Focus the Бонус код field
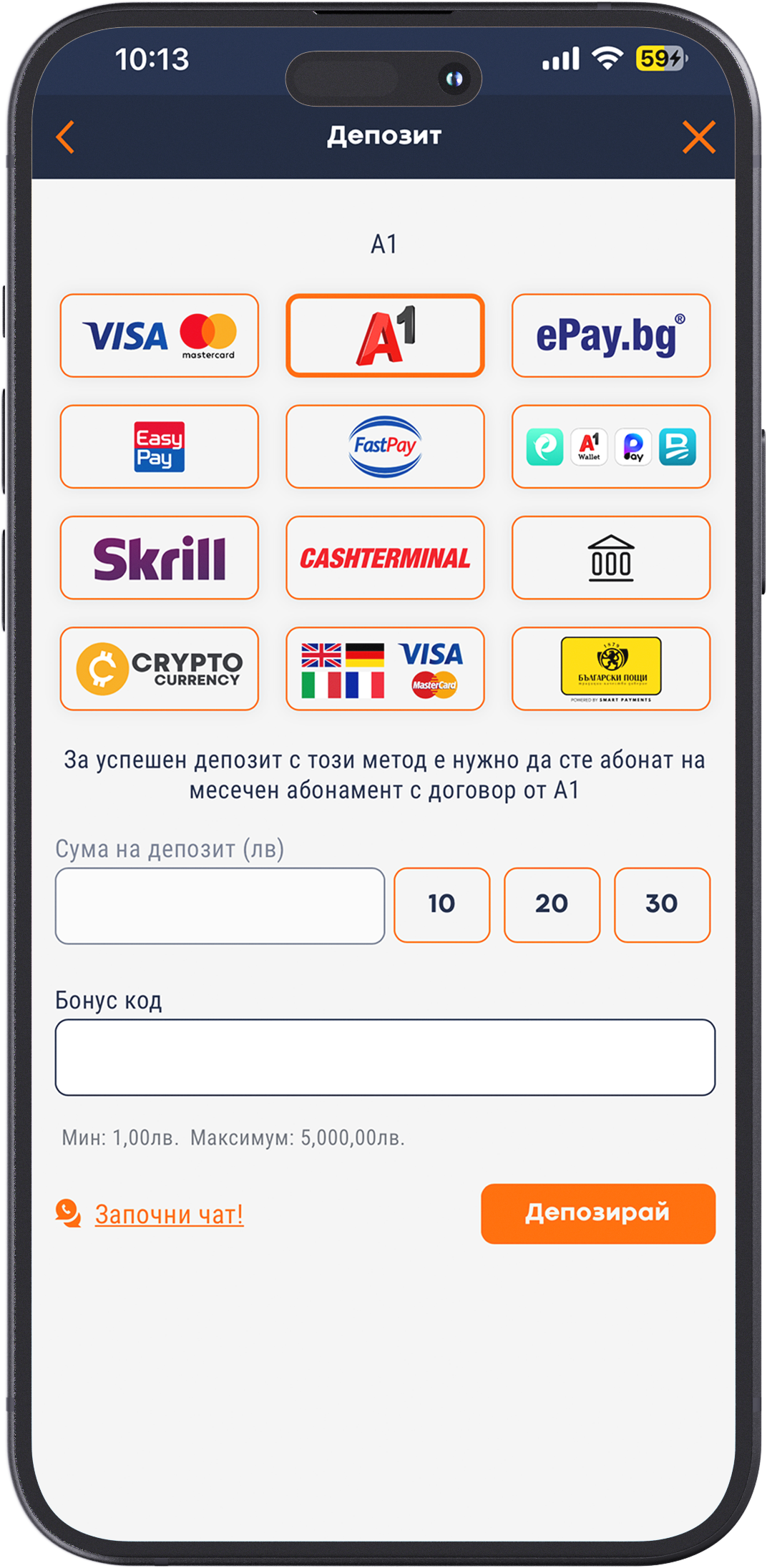Viewport: 767px width, 1568px height. click(385, 1057)
